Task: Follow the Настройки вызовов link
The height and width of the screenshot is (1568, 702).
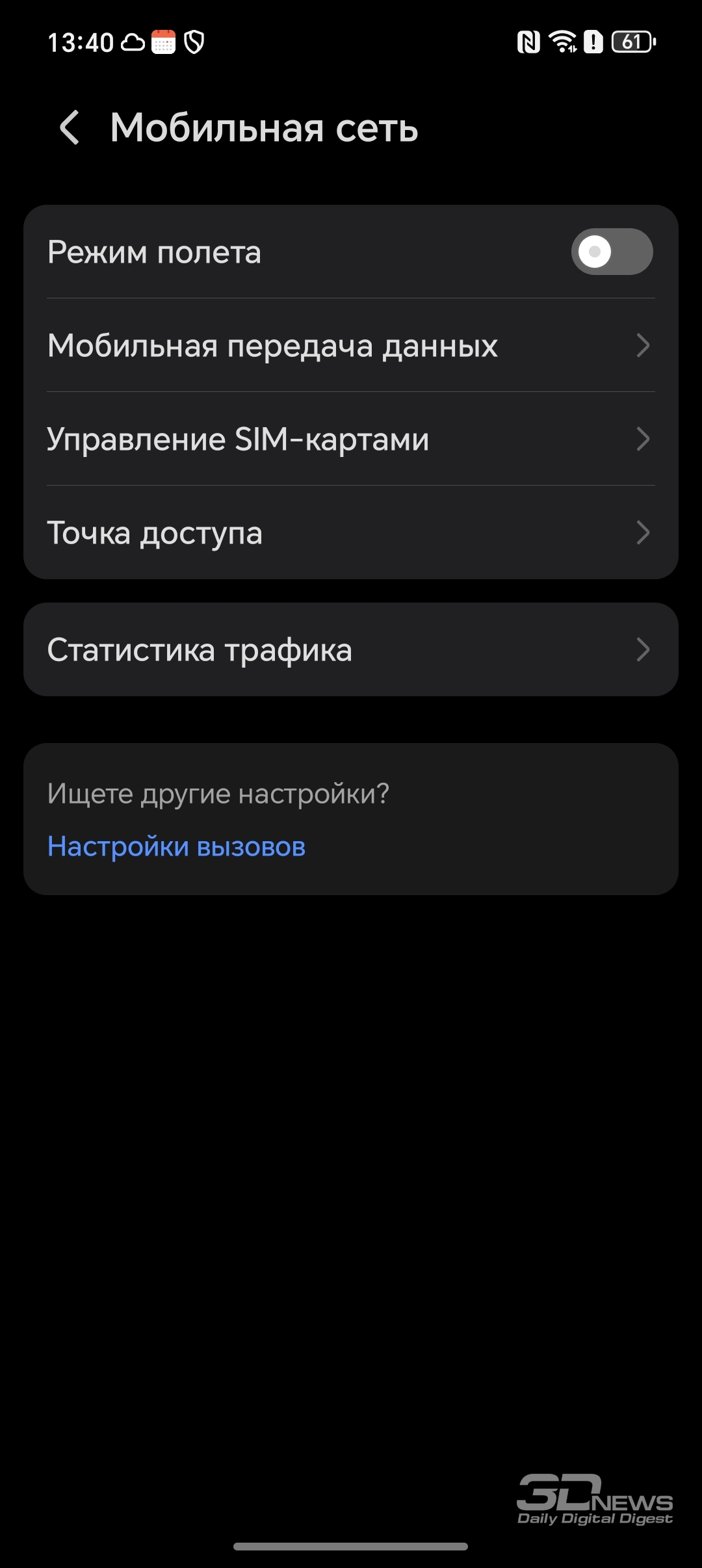Action: [x=176, y=846]
